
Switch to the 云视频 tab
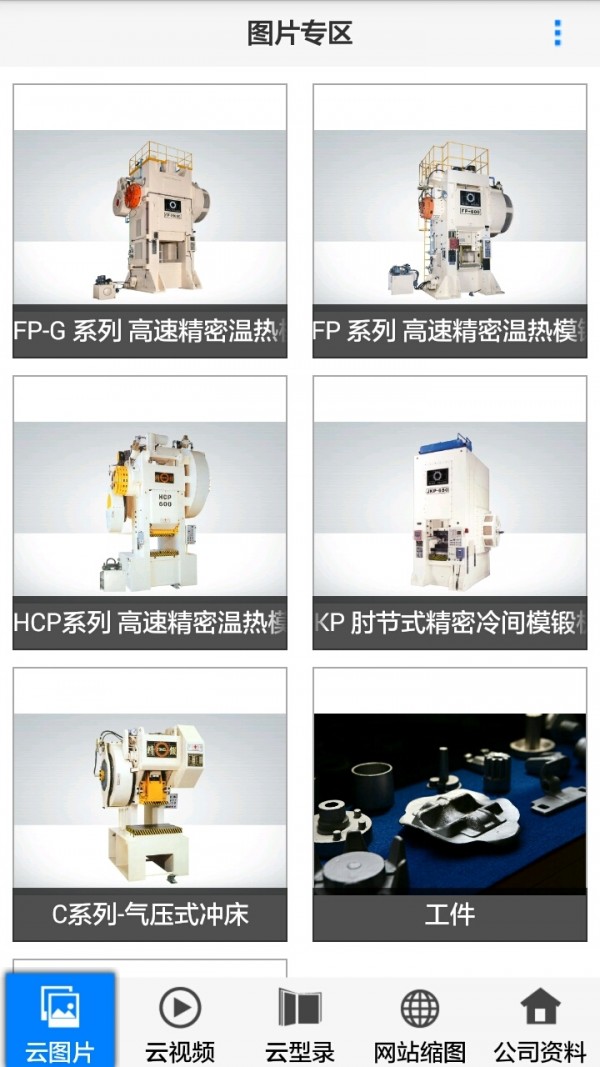click(180, 1022)
